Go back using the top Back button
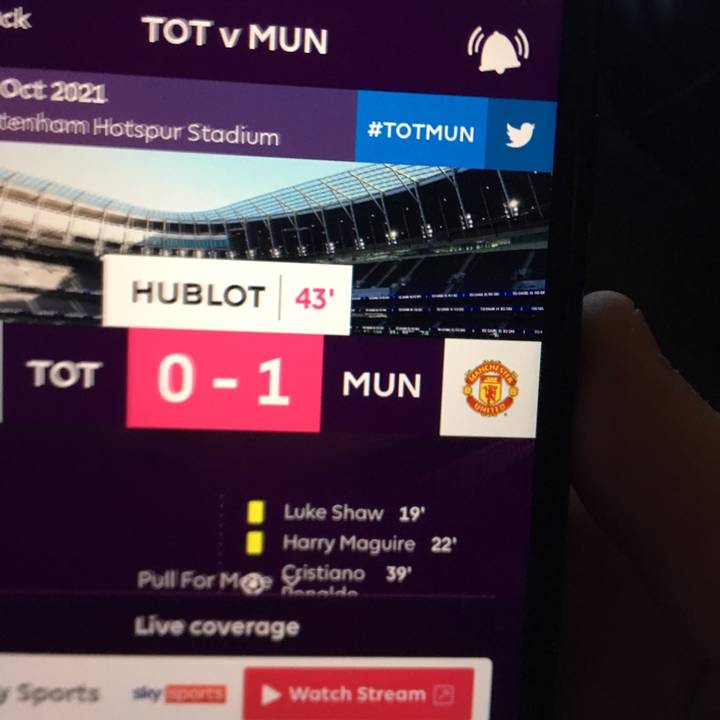This screenshot has height=720, width=720. tap(14, 19)
